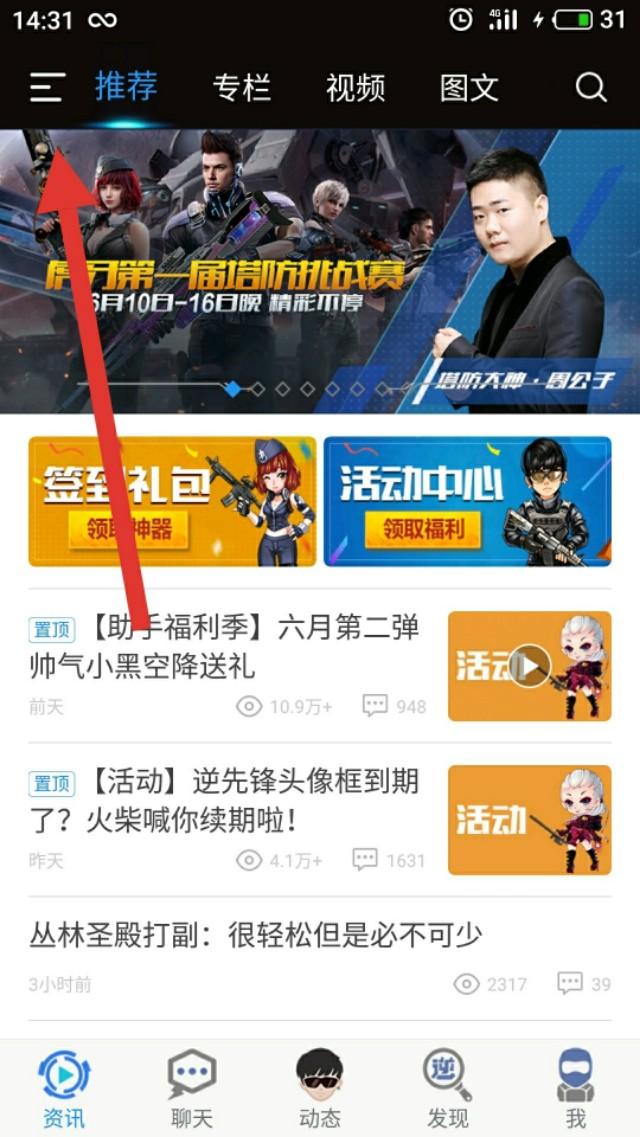This screenshot has width=640, height=1137.
Task: Switch to the 图文 tab
Action: pos(469,88)
